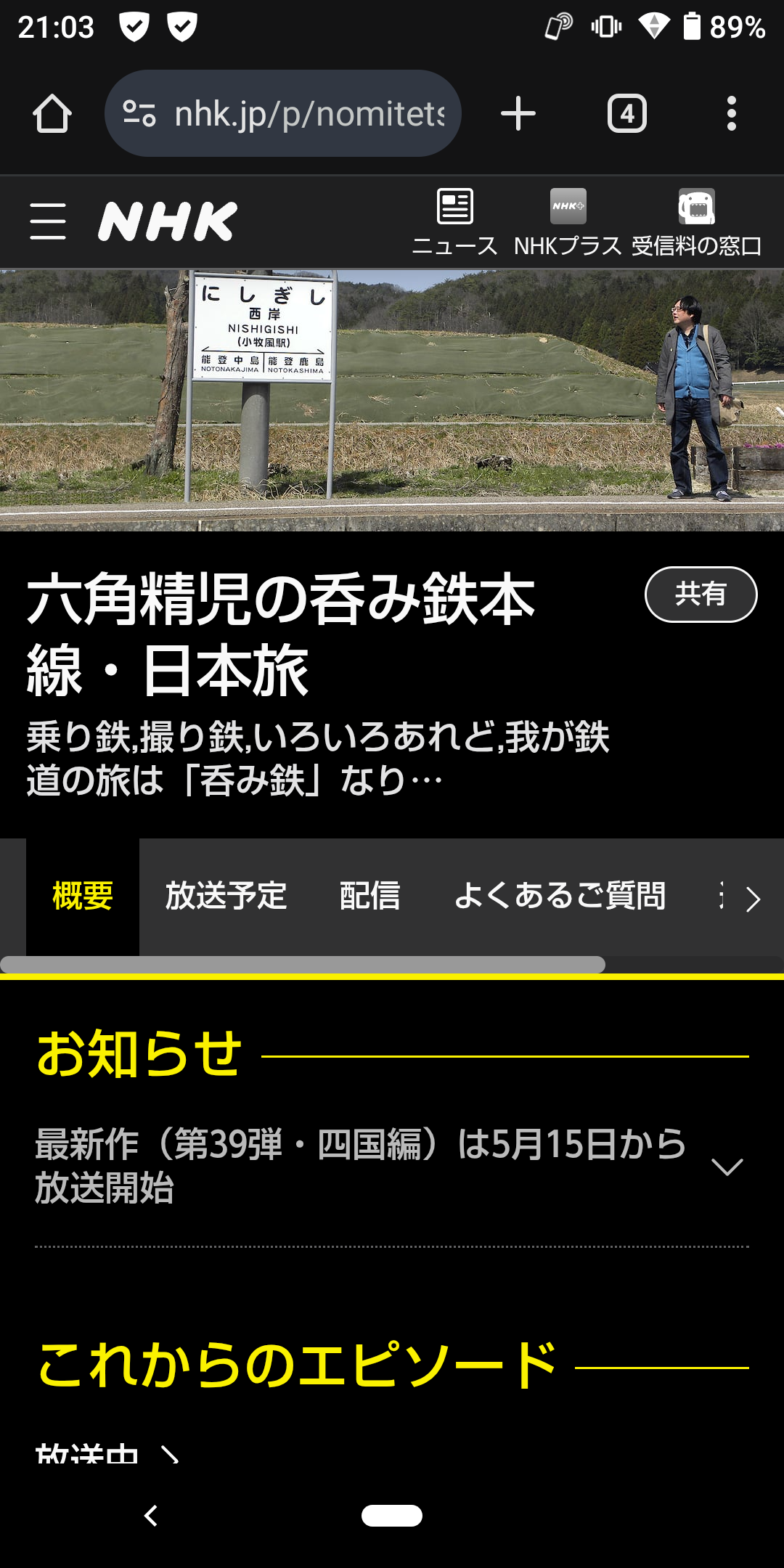Viewport: 784px width, 1568px height.
Task: Open ニュース in the header
Action: coord(455,222)
